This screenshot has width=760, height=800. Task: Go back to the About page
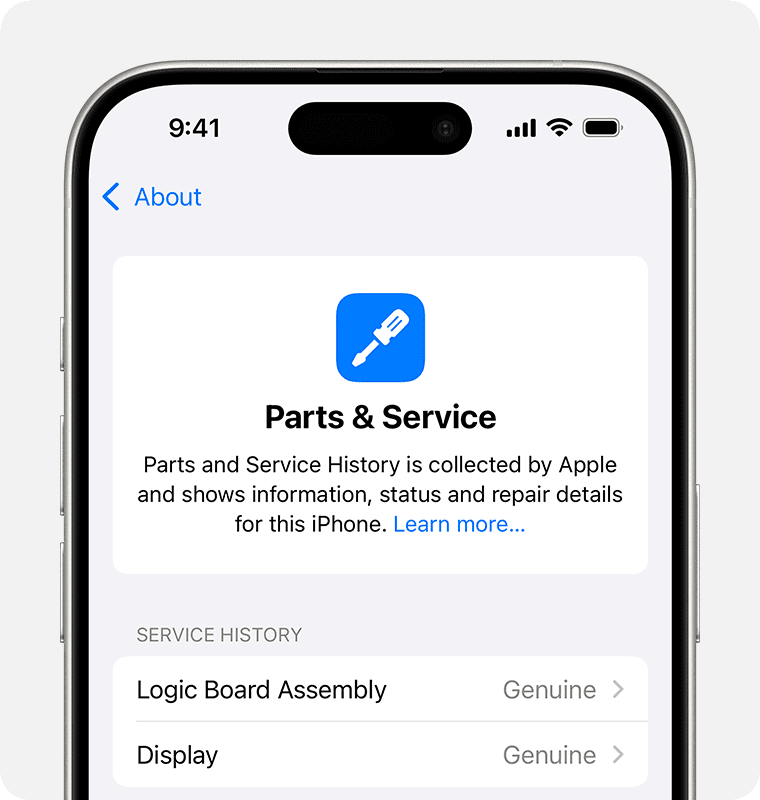click(x=152, y=197)
